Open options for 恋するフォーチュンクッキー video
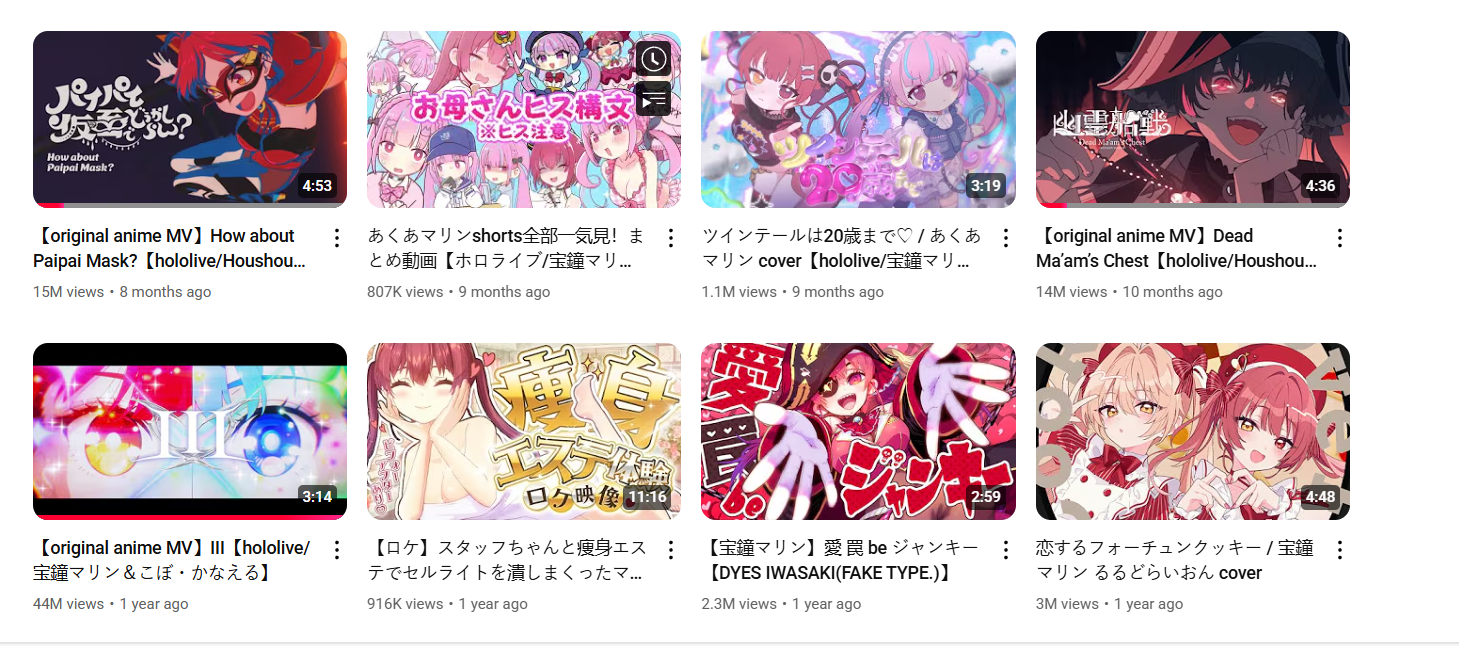Viewport: 1459px width, 646px height. pos(1340,550)
